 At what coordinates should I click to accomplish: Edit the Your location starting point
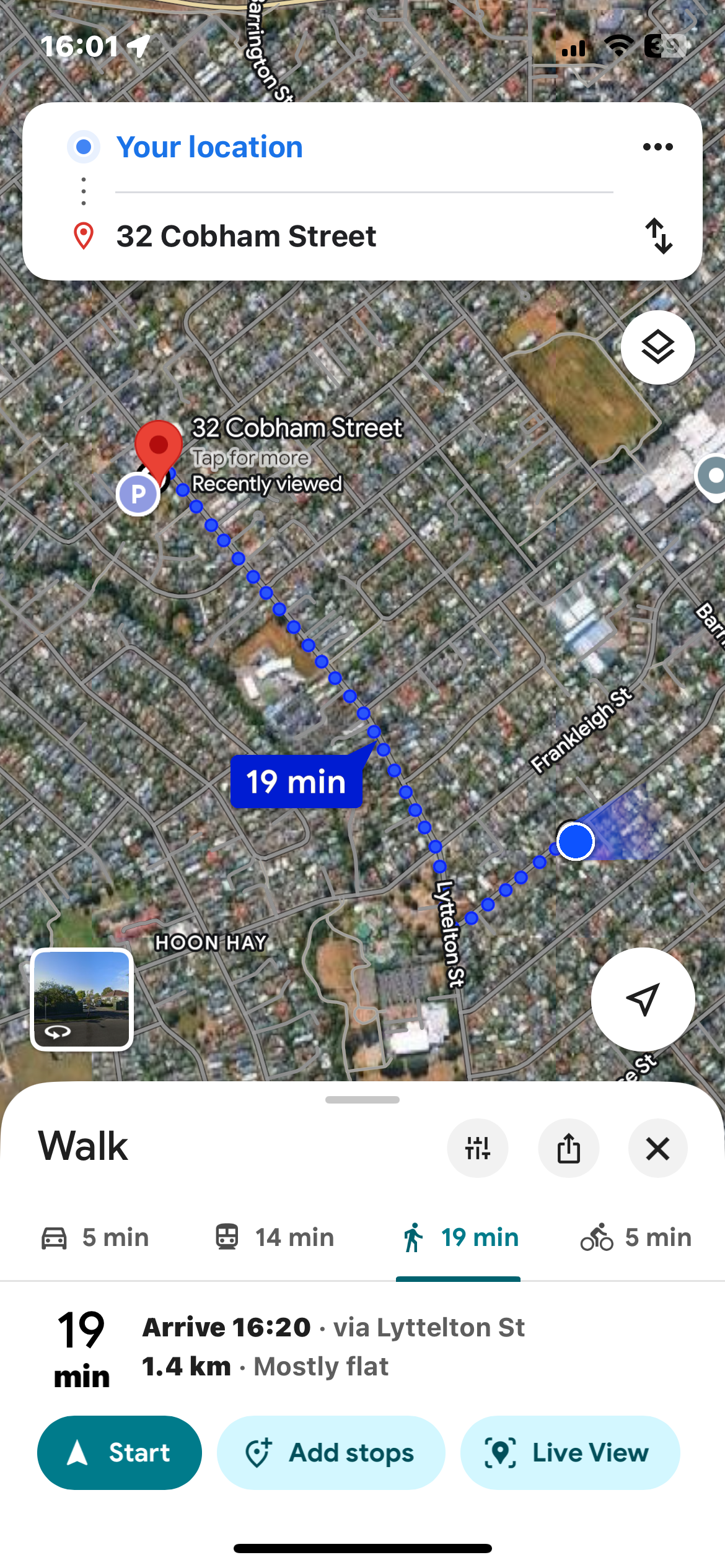(209, 147)
